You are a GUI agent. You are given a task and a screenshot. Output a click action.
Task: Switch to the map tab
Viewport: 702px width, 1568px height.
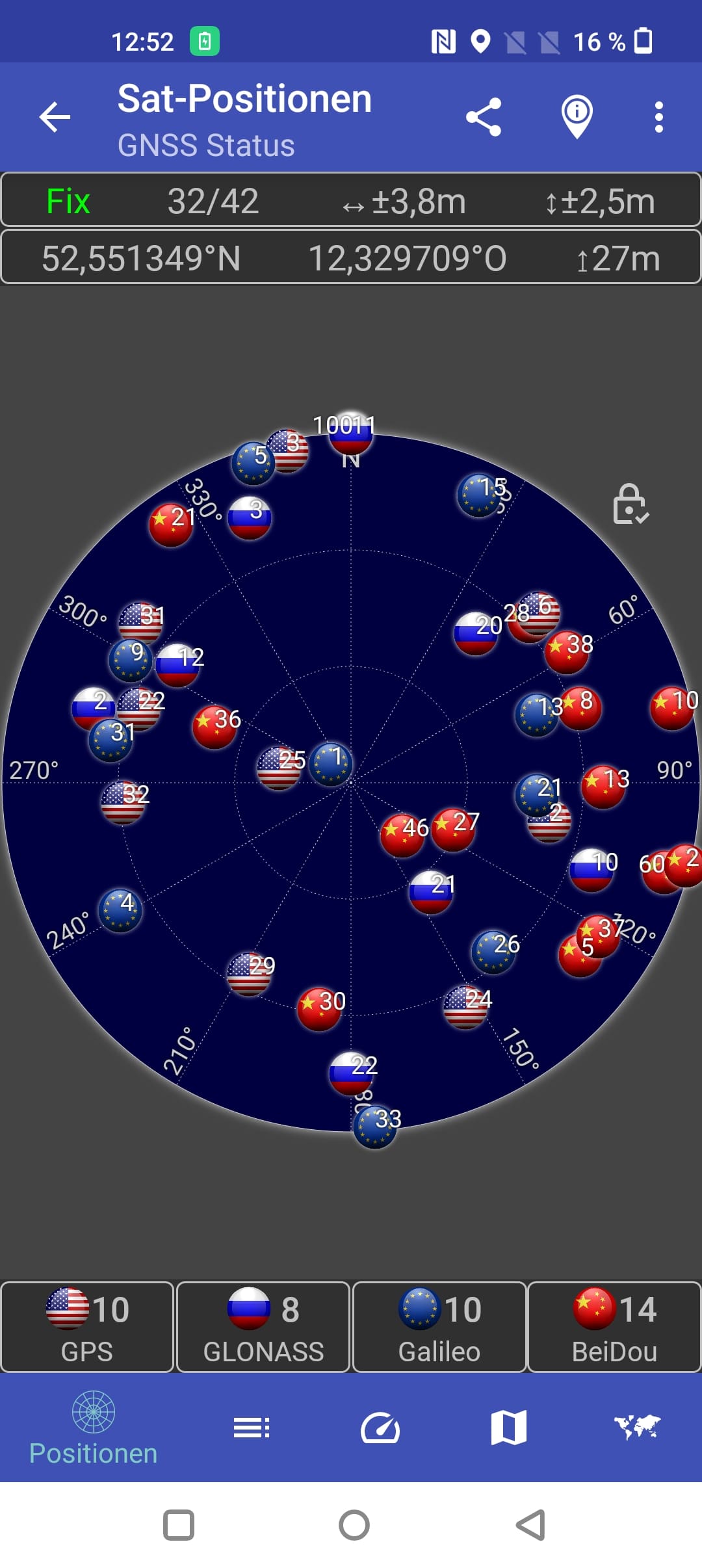coord(509,1428)
